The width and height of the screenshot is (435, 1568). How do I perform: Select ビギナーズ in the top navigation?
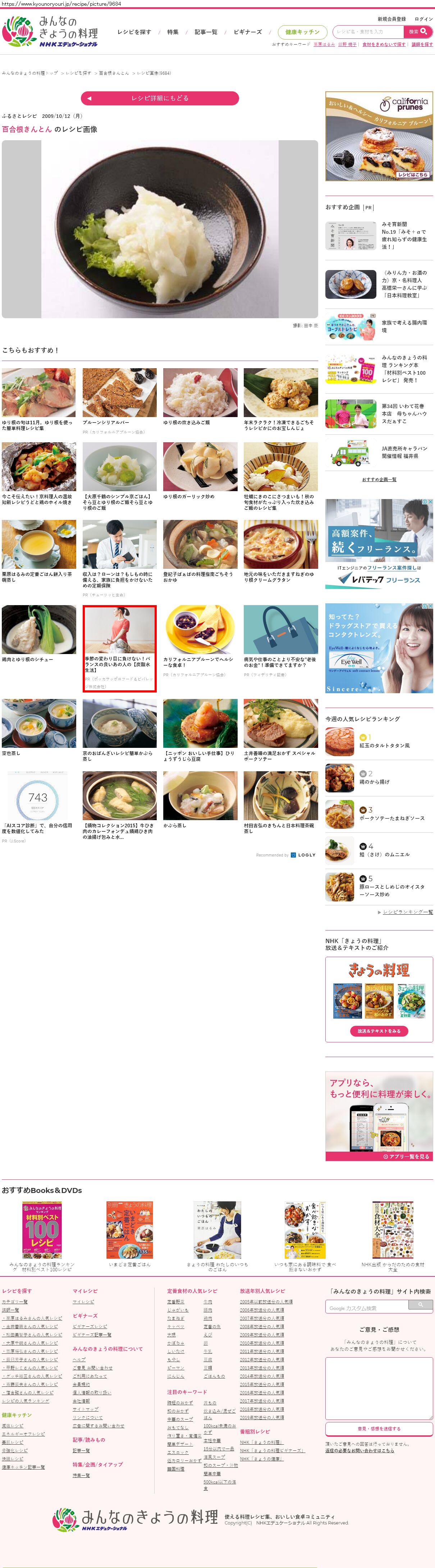pyautogui.click(x=248, y=32)
